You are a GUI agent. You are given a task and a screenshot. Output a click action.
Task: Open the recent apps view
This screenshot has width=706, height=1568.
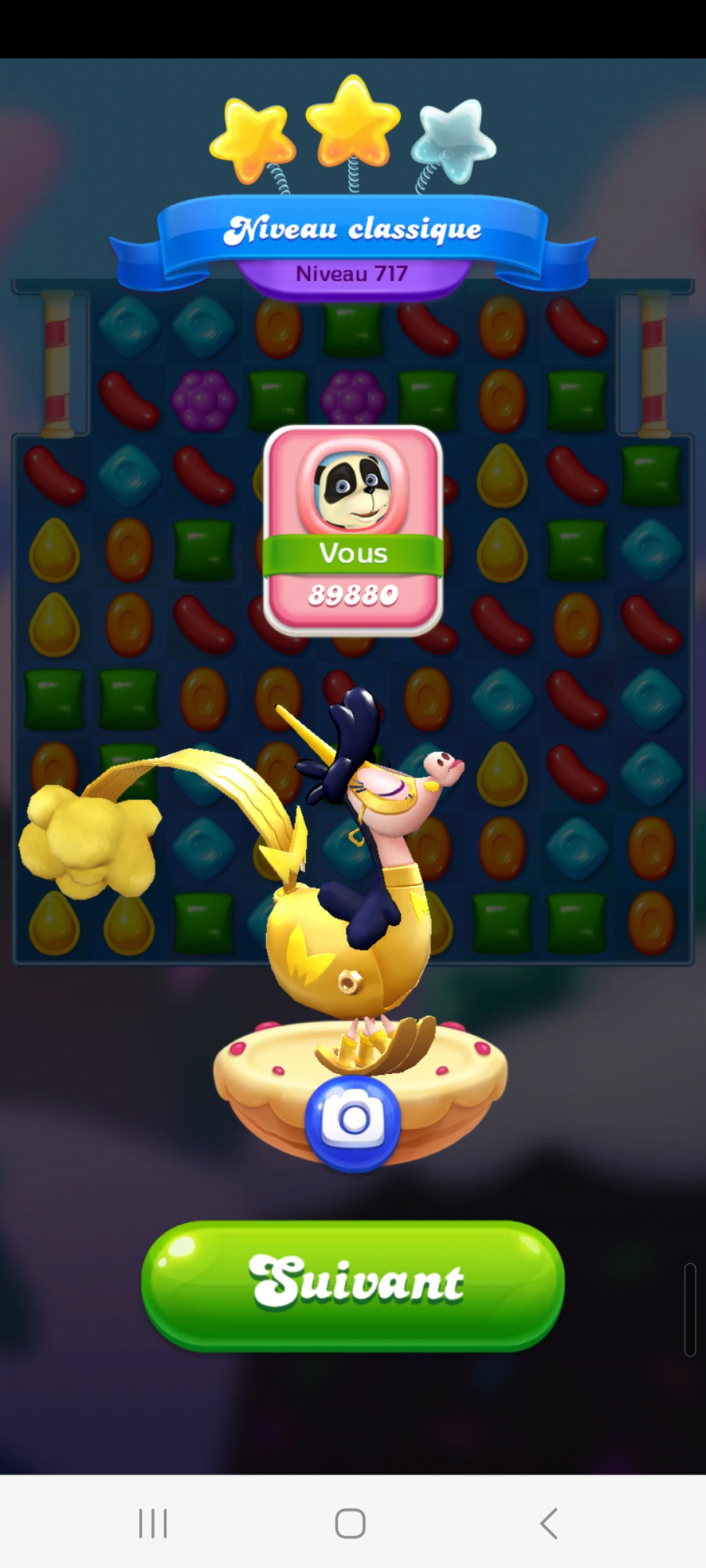coord(153,1523)
